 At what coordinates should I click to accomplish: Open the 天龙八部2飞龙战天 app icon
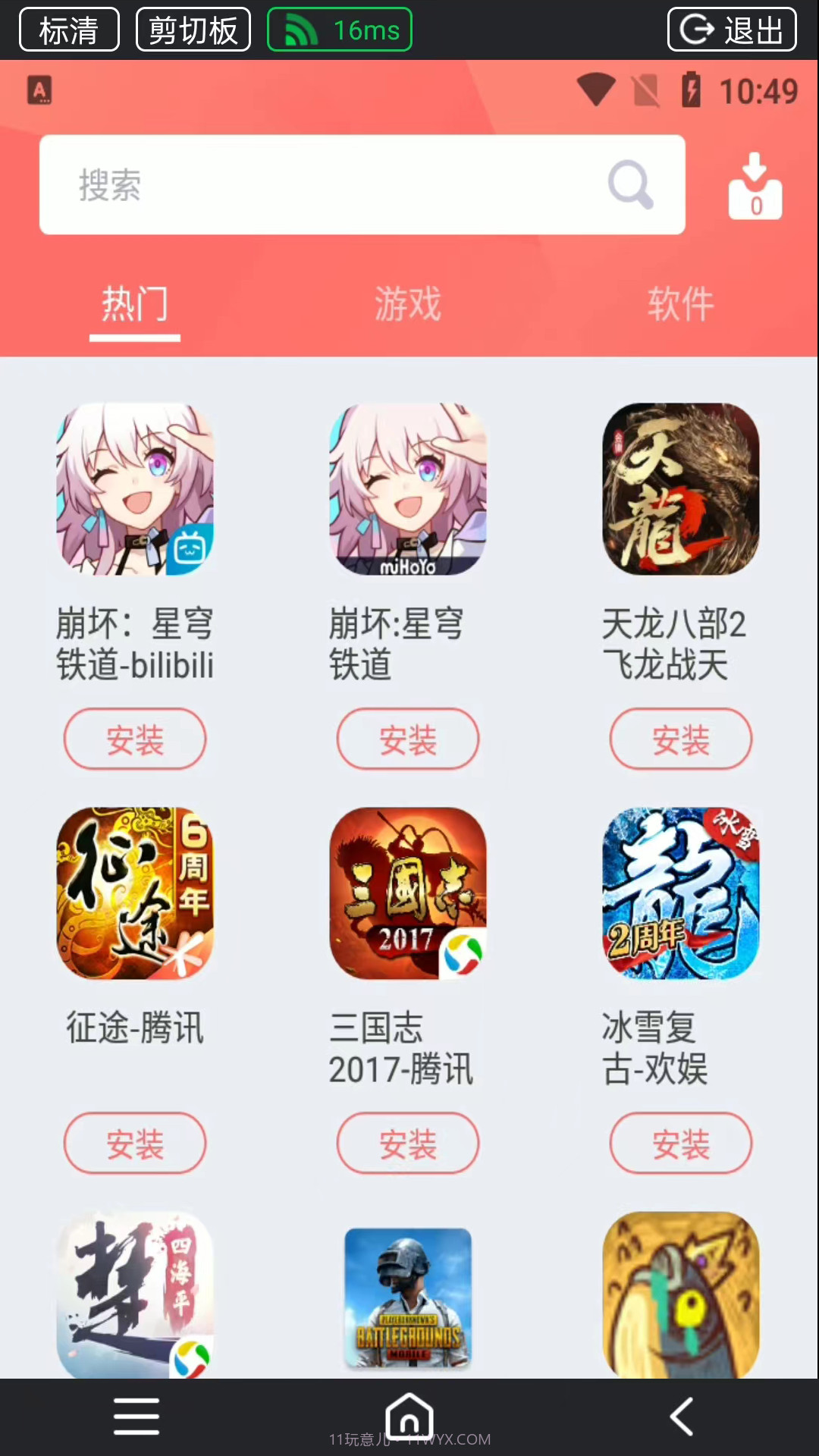[x=680, y=489]
